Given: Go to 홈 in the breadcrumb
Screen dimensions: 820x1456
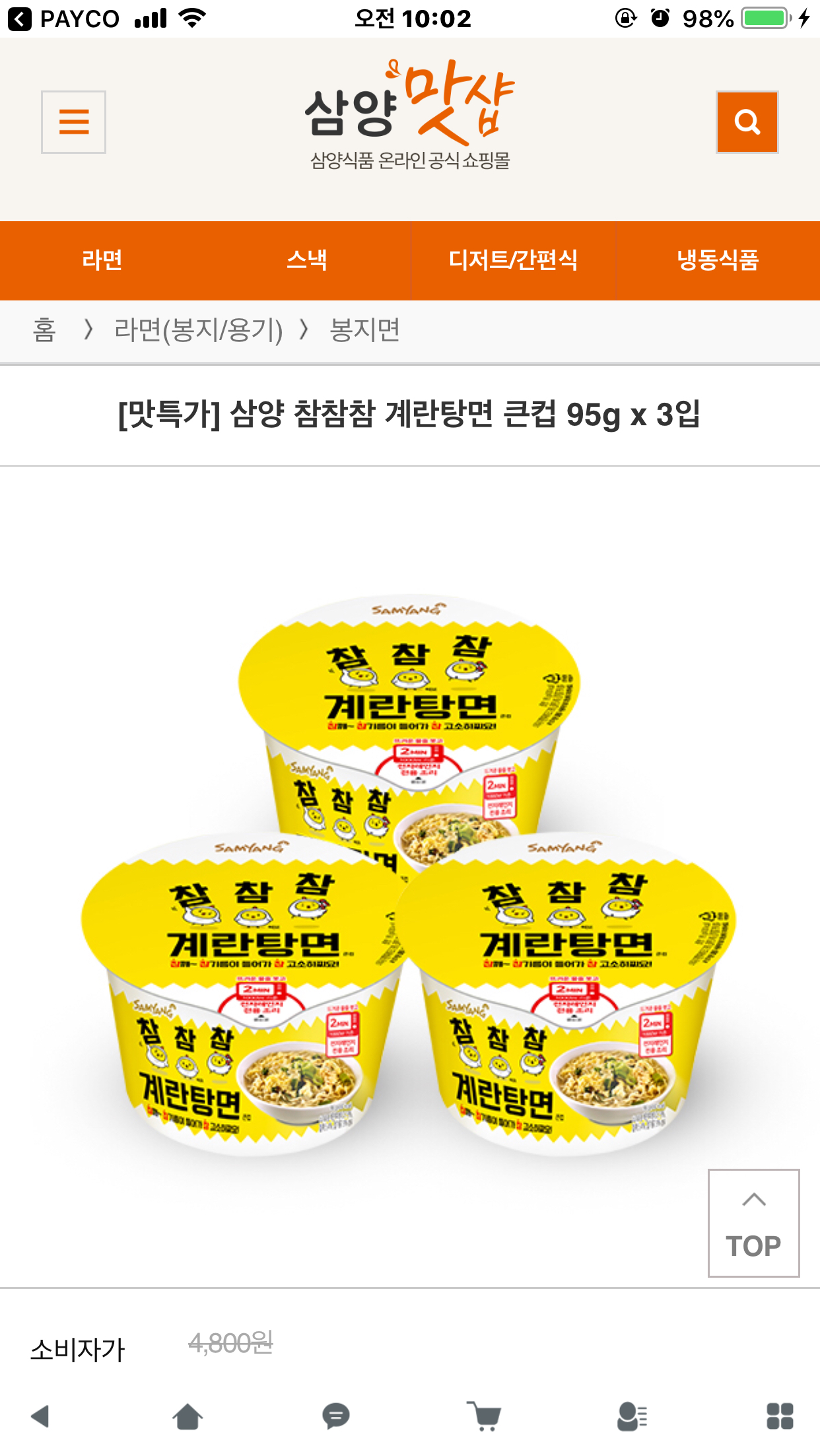Looking at the screenshot, I should tap(44, 329).
